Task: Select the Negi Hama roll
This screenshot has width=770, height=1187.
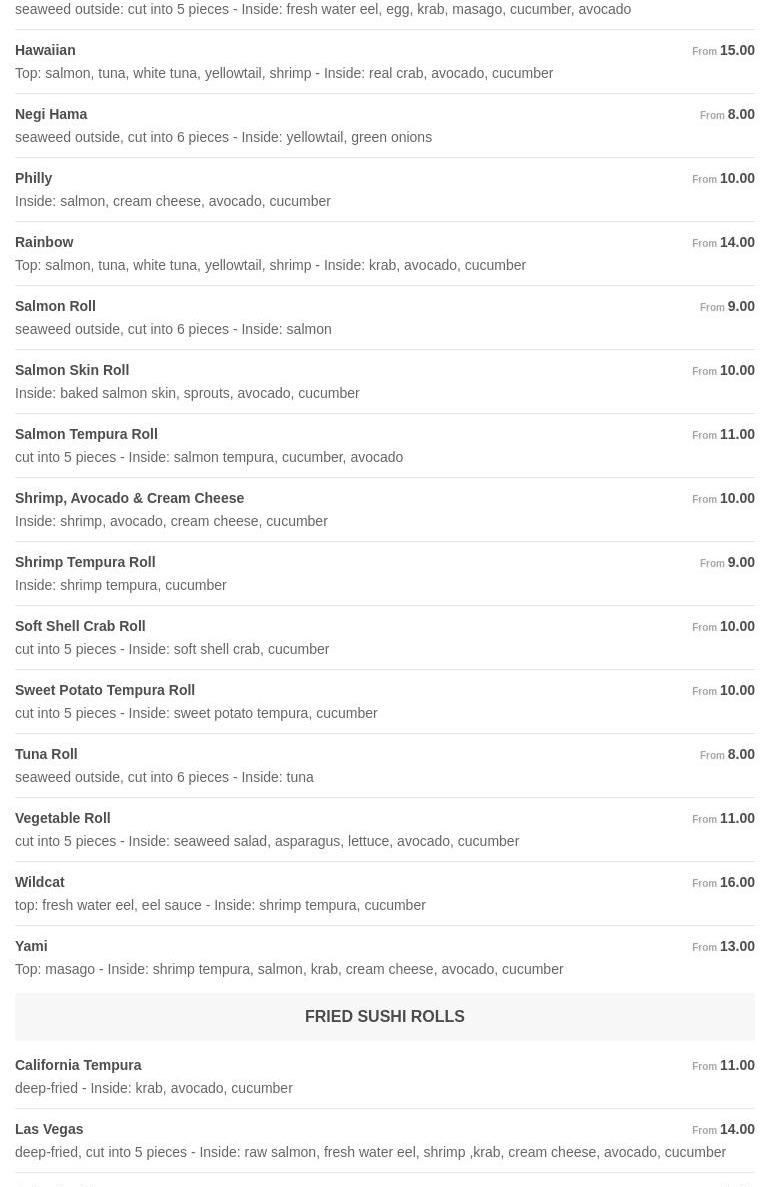Action: pos(51,114)
